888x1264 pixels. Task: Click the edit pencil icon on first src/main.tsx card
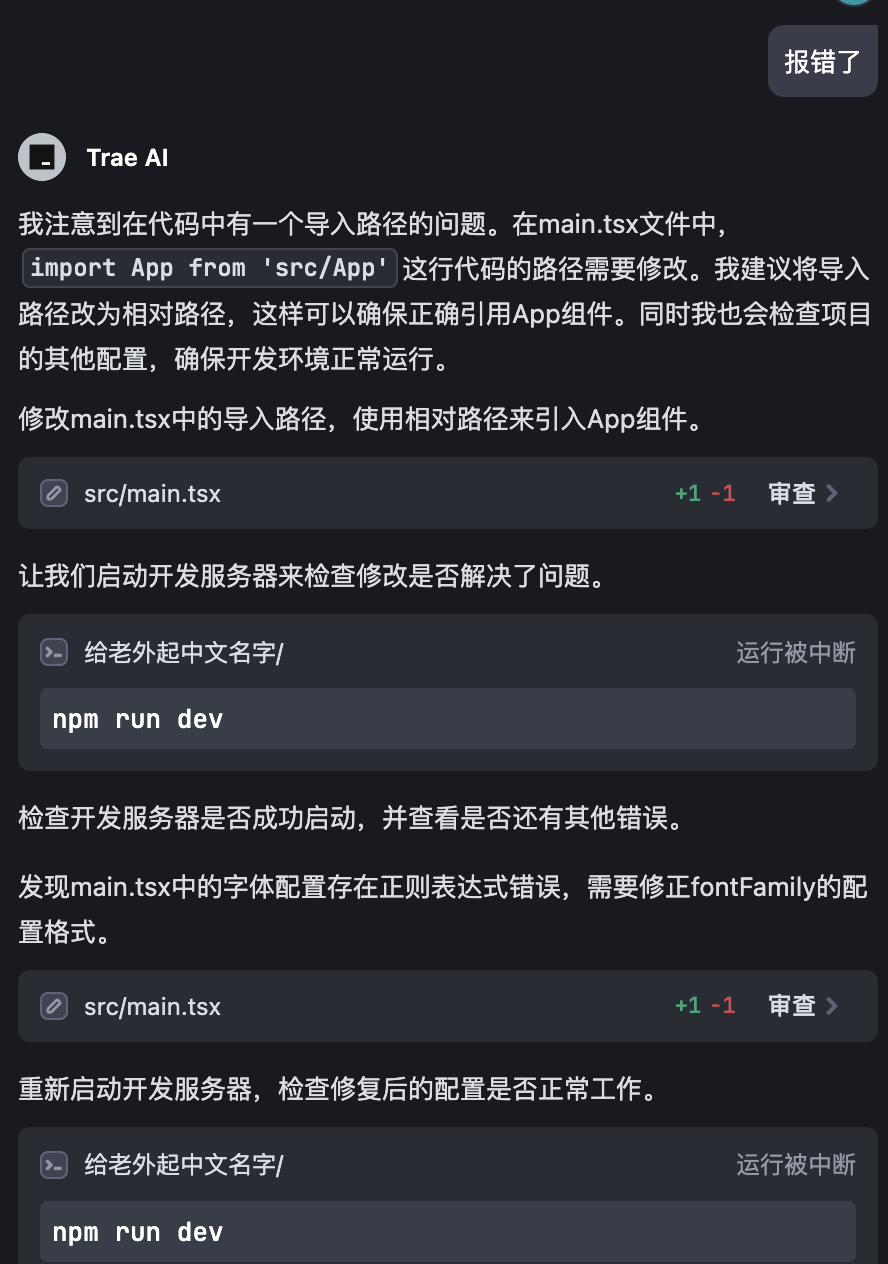54,493
